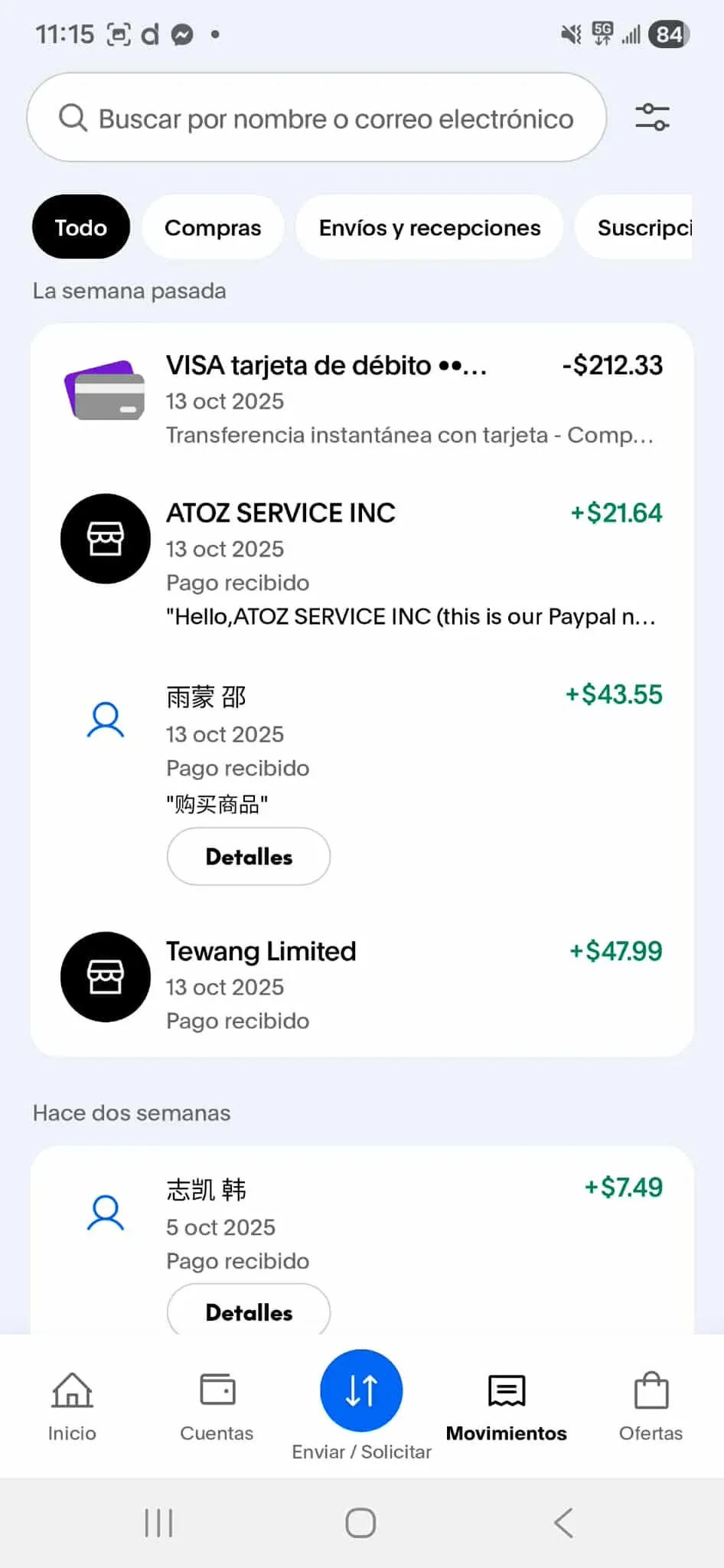Image resolution: width=724 pixels, height=1568 pixels.
Task: Open the system recent apps view
Action: click(x=158, y=1523)
